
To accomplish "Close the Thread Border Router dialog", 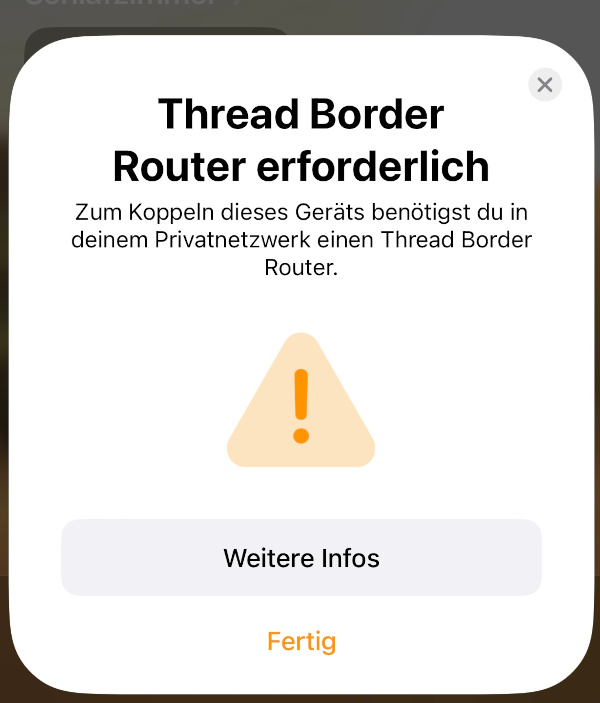I will pos(544,85).
